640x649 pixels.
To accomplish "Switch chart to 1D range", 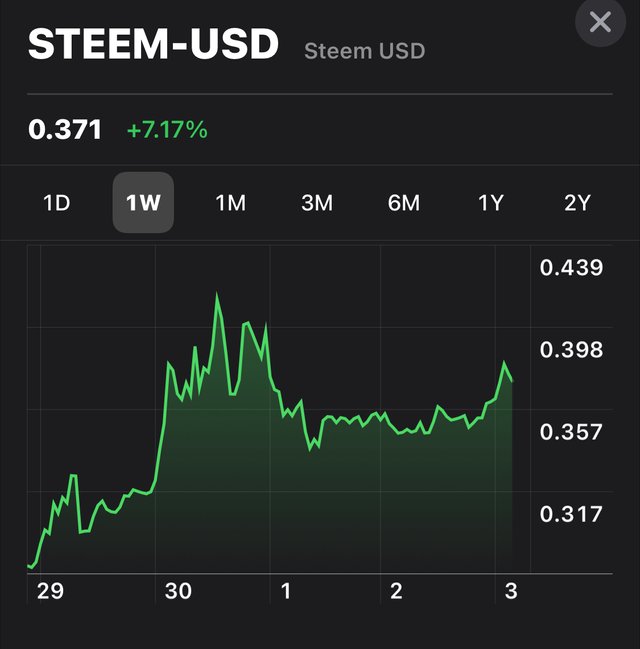I will coord(56,203).
